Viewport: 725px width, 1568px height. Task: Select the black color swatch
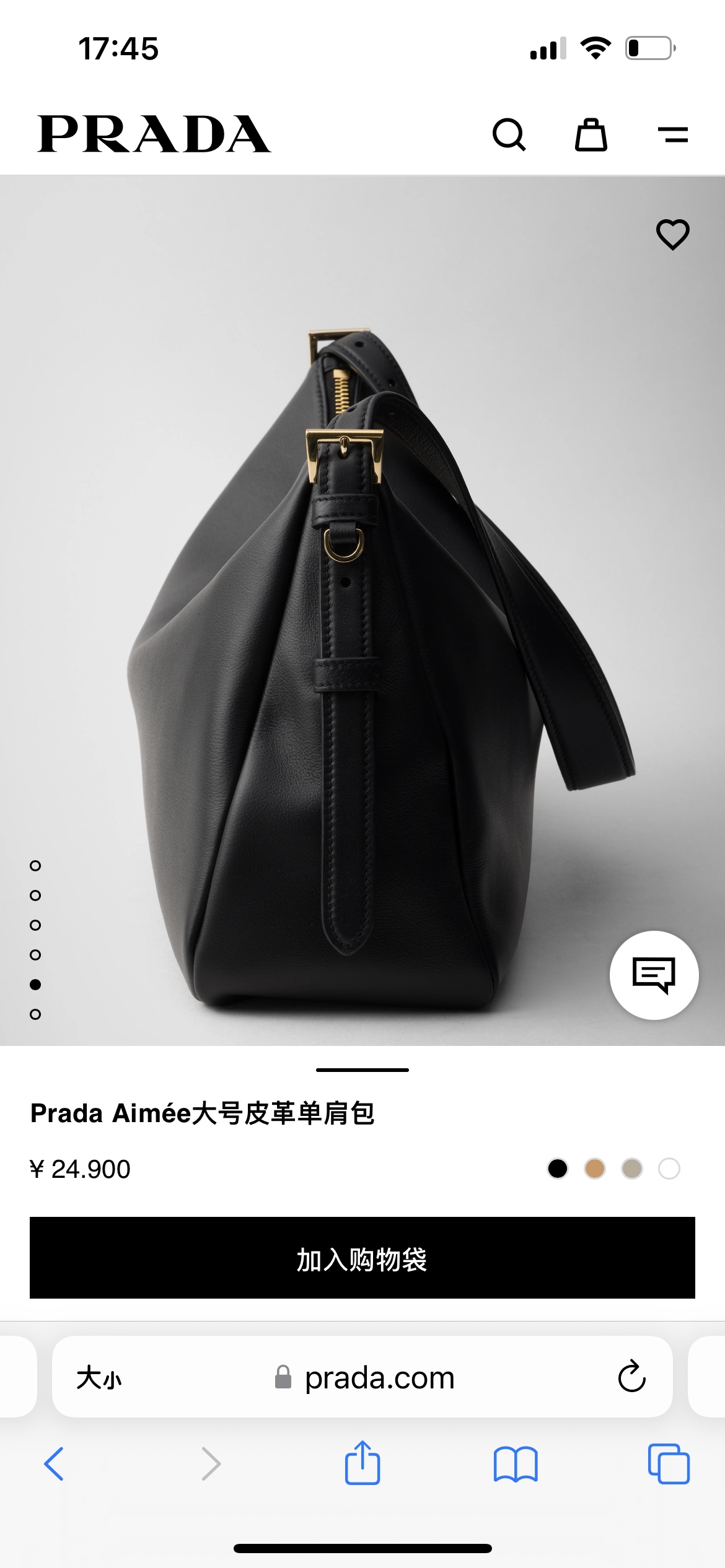coord(558,1169)
